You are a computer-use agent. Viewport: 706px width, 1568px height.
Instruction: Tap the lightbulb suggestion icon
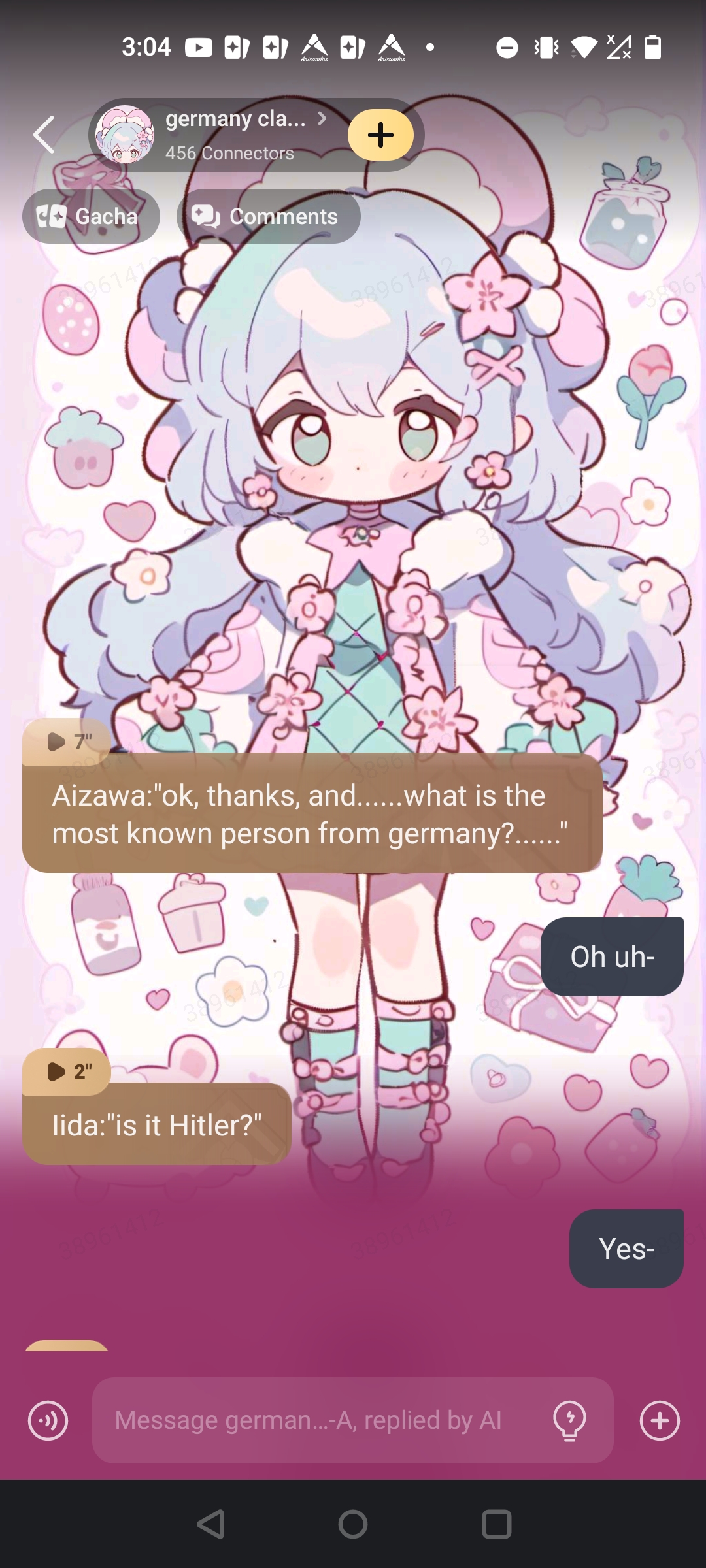(x=569, y=1420)
